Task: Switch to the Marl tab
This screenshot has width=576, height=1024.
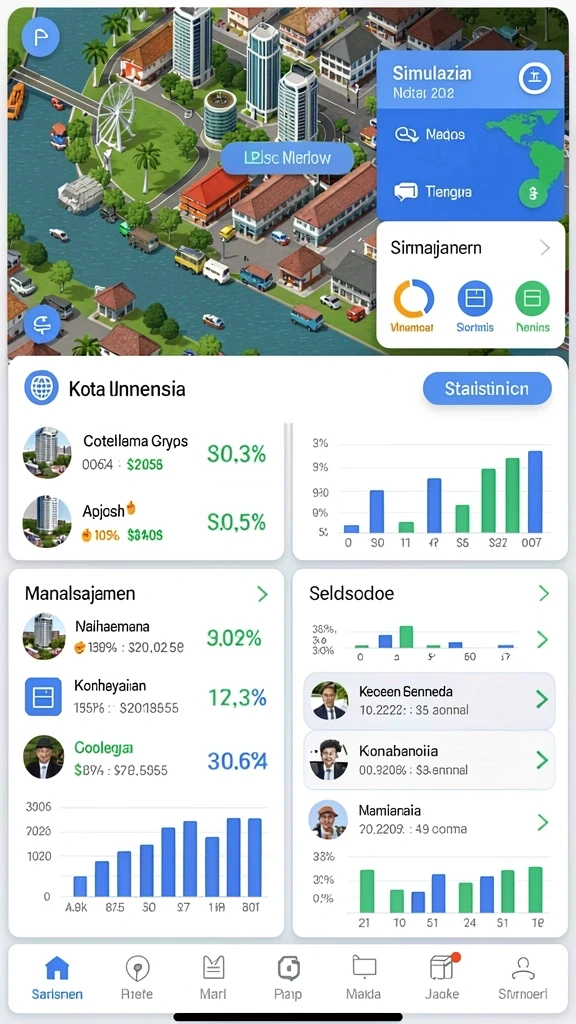Action: pos(213,977)
